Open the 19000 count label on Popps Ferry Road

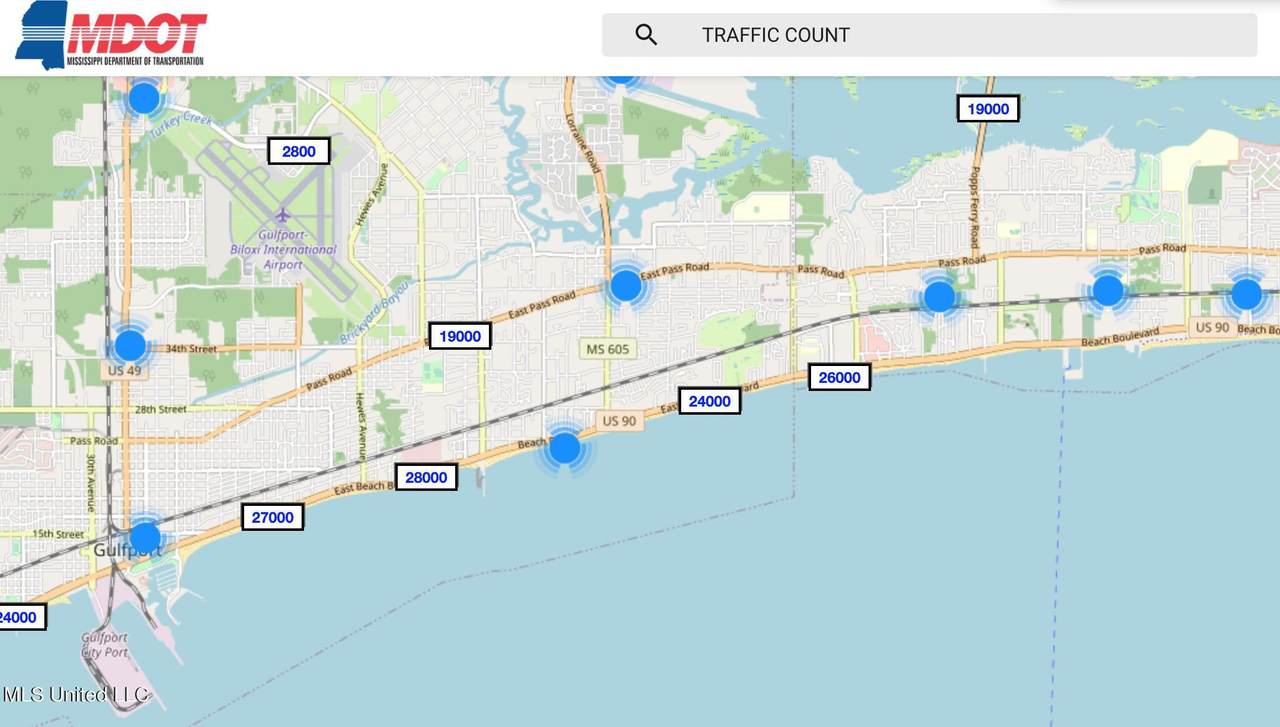click(988, 108)
